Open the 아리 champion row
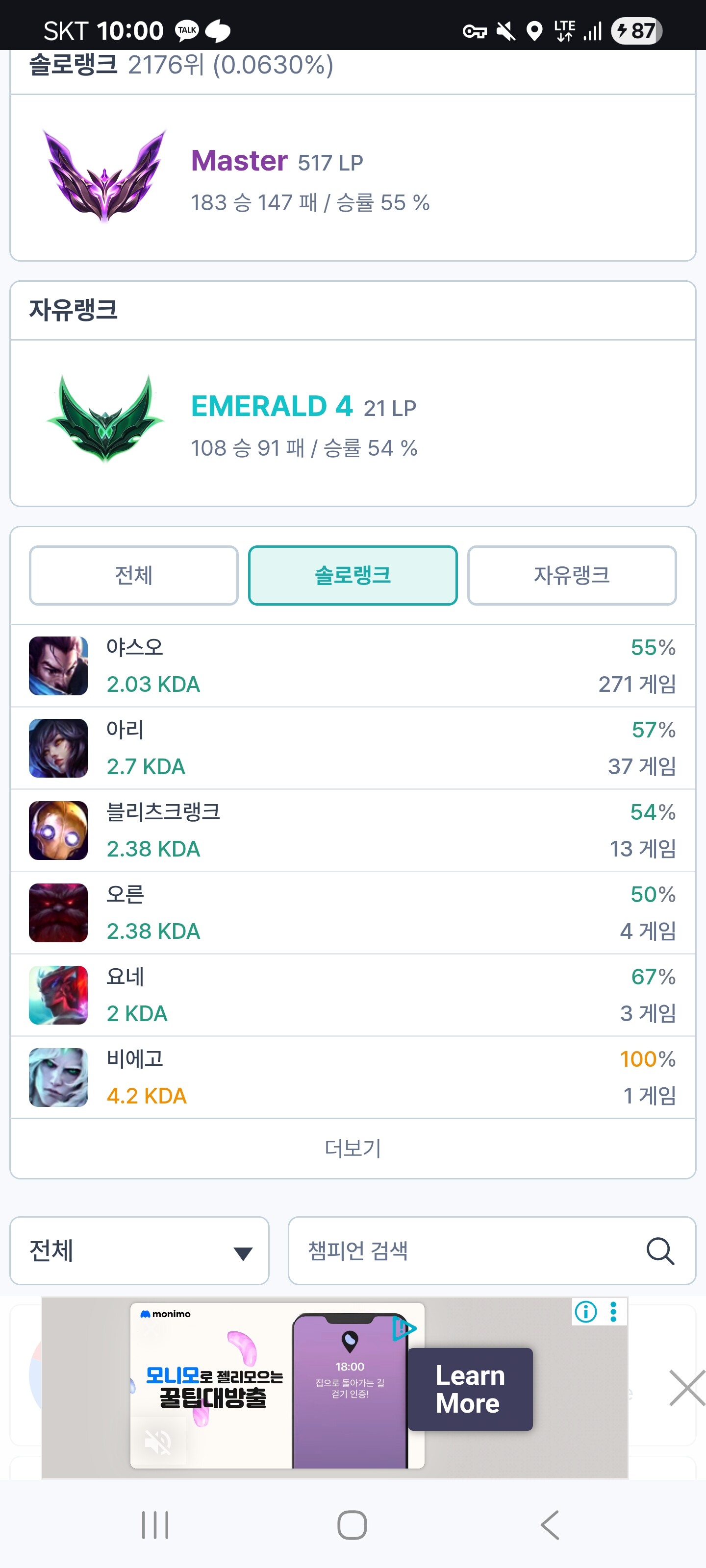The image size is (706, 1568). click(x=353, y=747)
